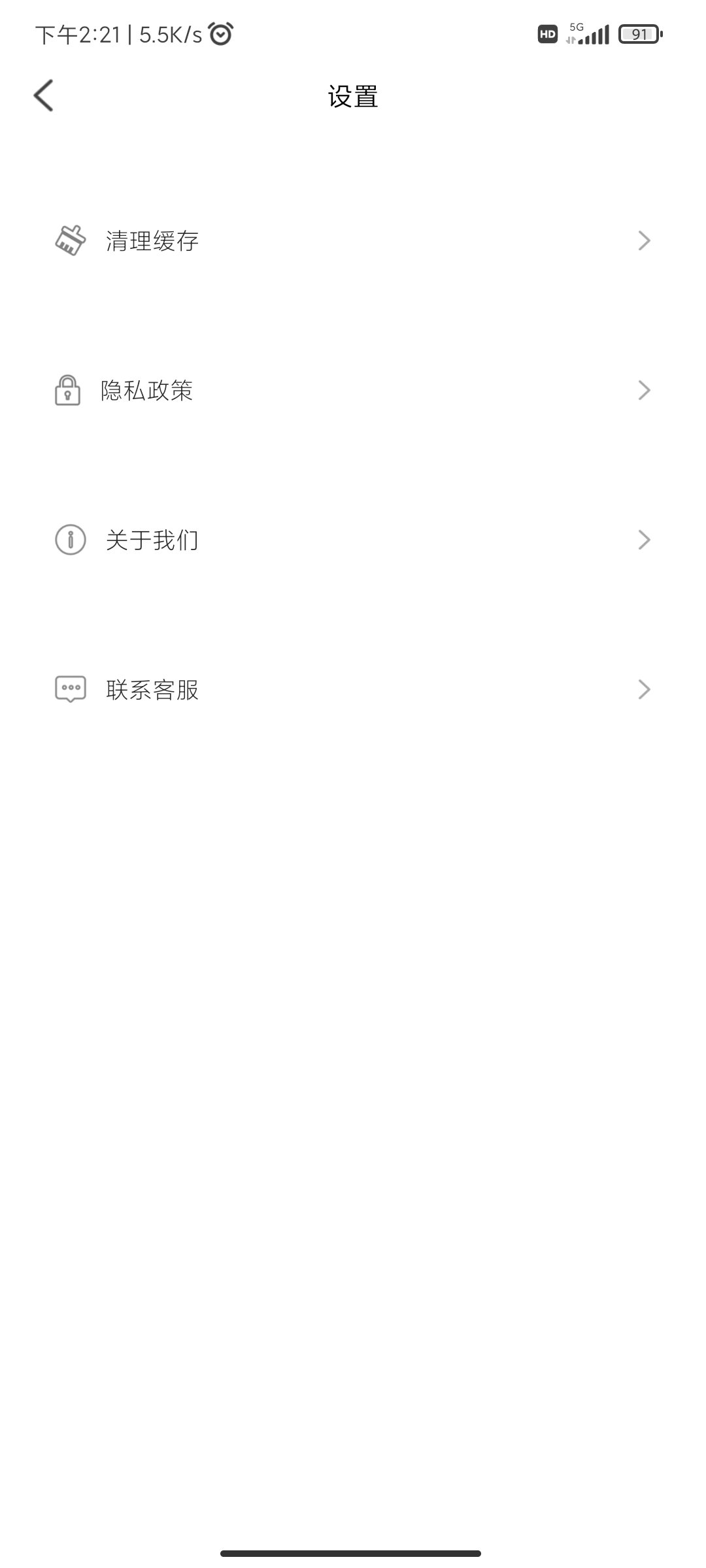Screen dimensions: 706x1568
Task: Go back using the top-left arrow
Action: pyautogui.click(x=44, y=96)
